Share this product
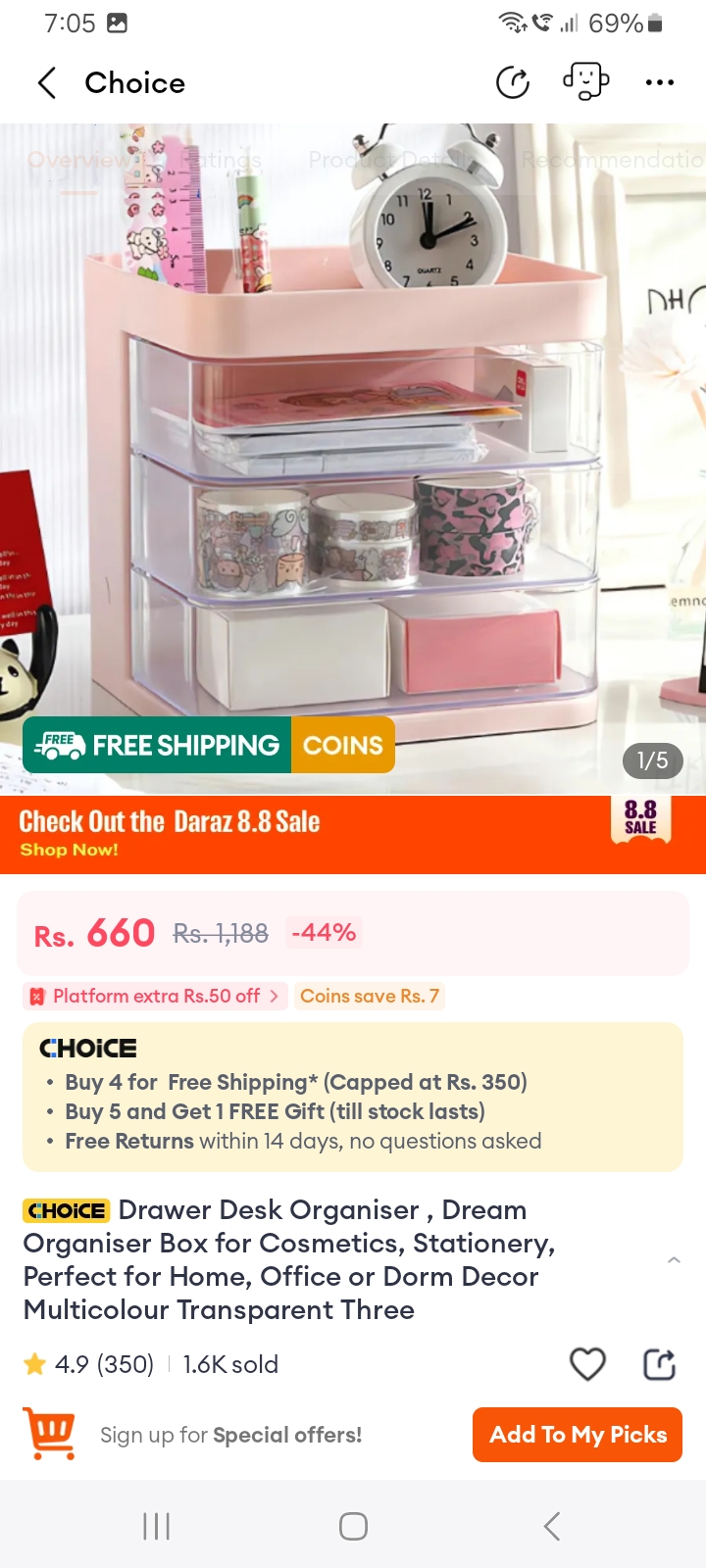The height and width of the screenshot is (1568, 706). click(659, 1364)
